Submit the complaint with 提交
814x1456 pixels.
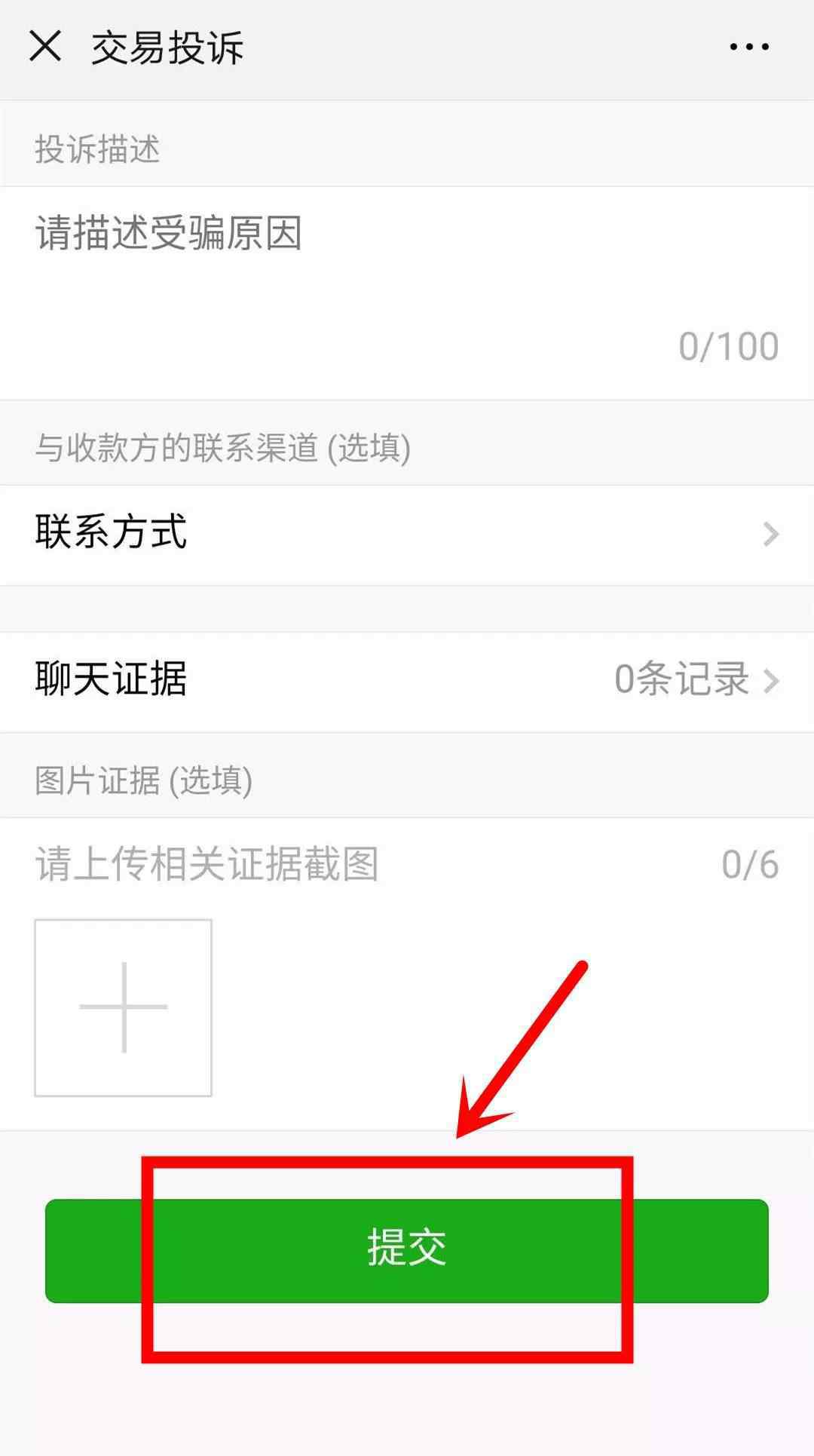407,1250
